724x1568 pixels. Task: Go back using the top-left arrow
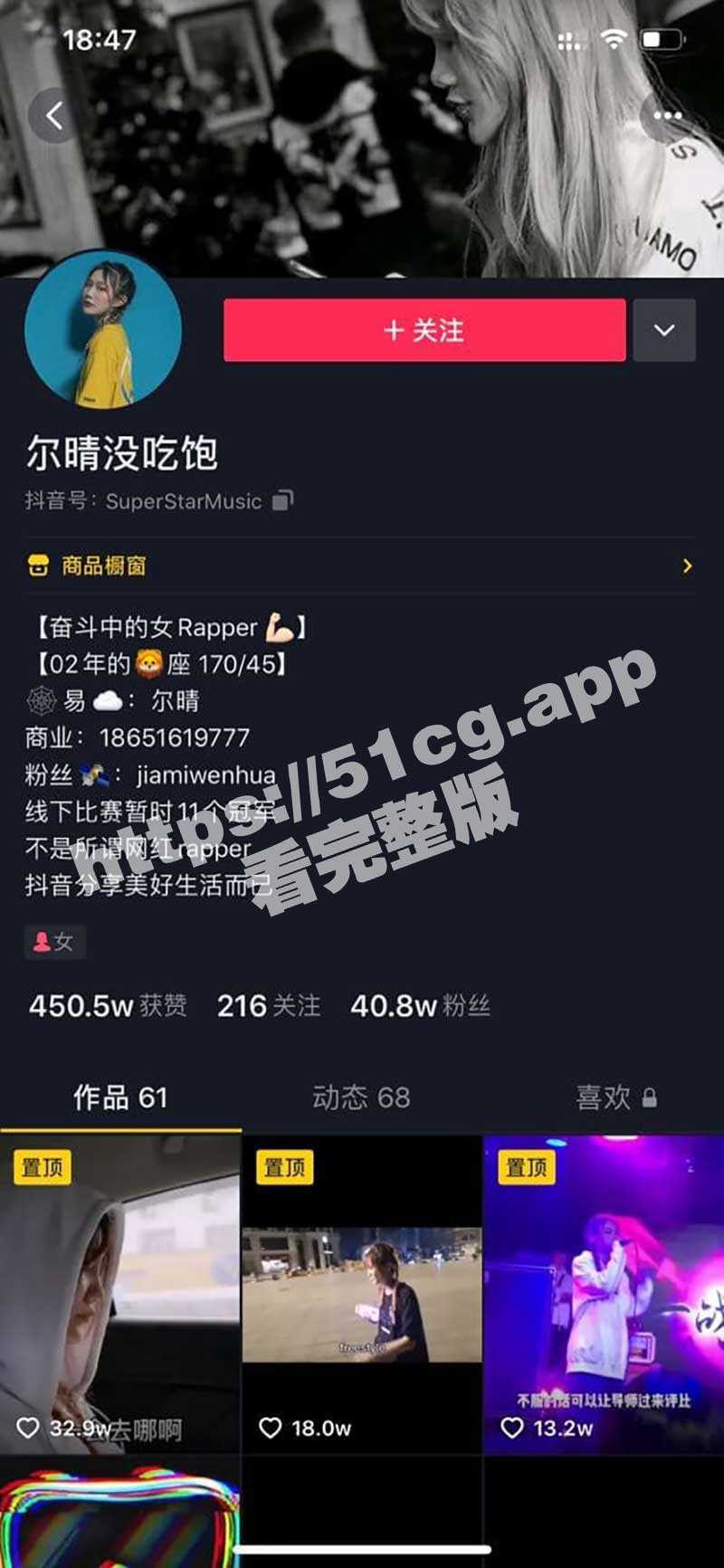[53, 115]
